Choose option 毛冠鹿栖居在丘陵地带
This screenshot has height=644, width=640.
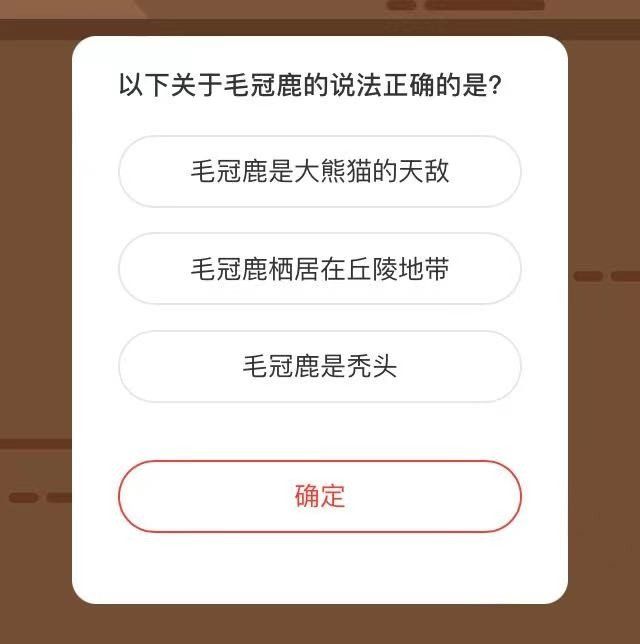319,269
